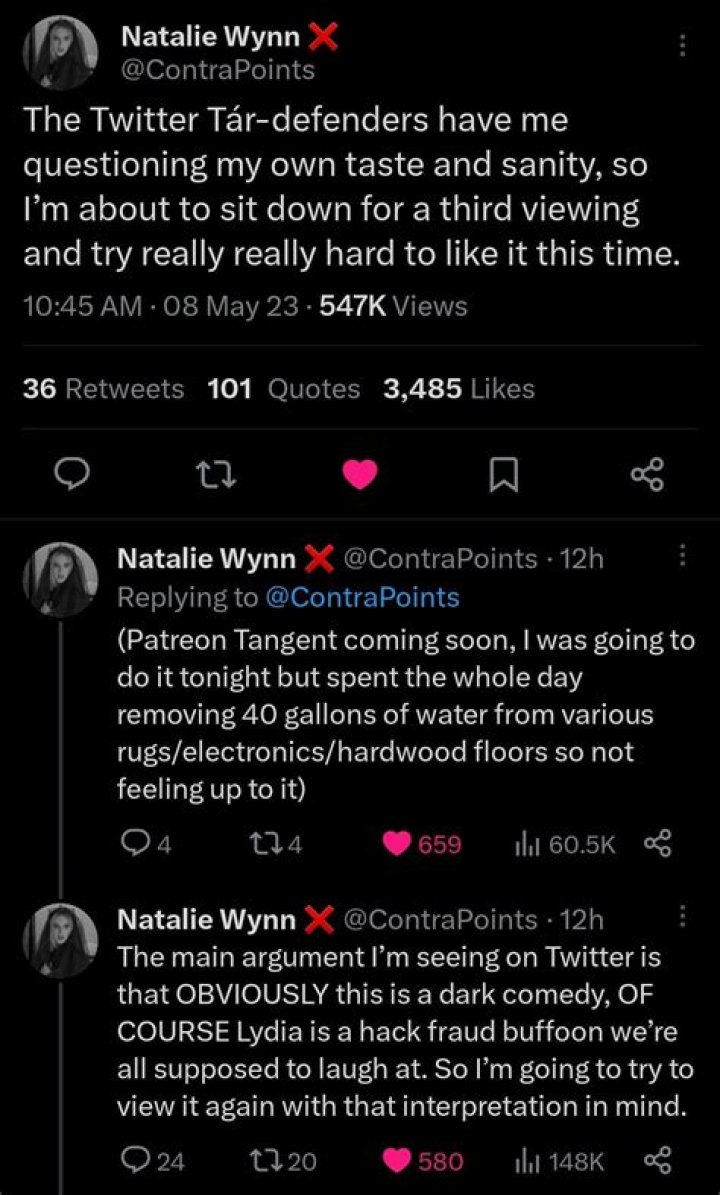The image size is (720, 1195).
Task: Share the Patreon Tangent reply
Action: pyautogui.click(x=658, y=844)
